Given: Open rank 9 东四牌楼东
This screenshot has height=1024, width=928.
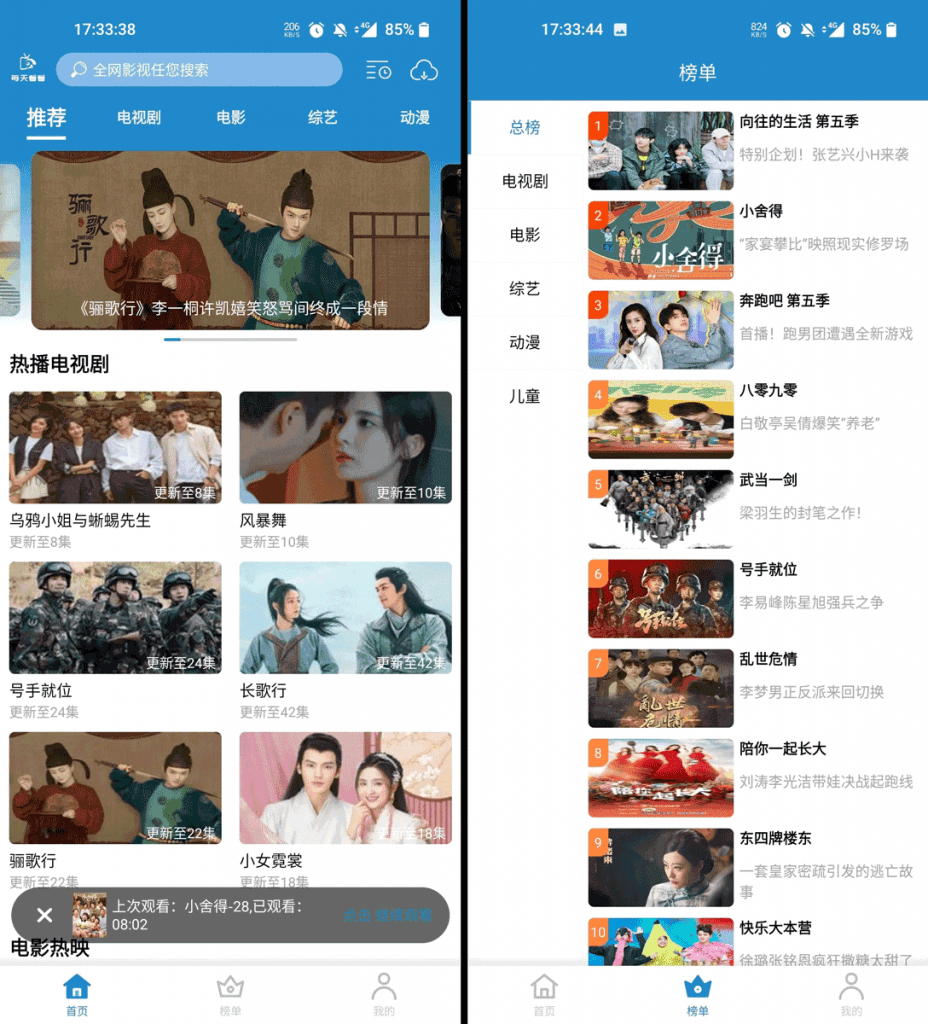Looking at the screenshot, I should pyautogui.click(x=750, y=867).
